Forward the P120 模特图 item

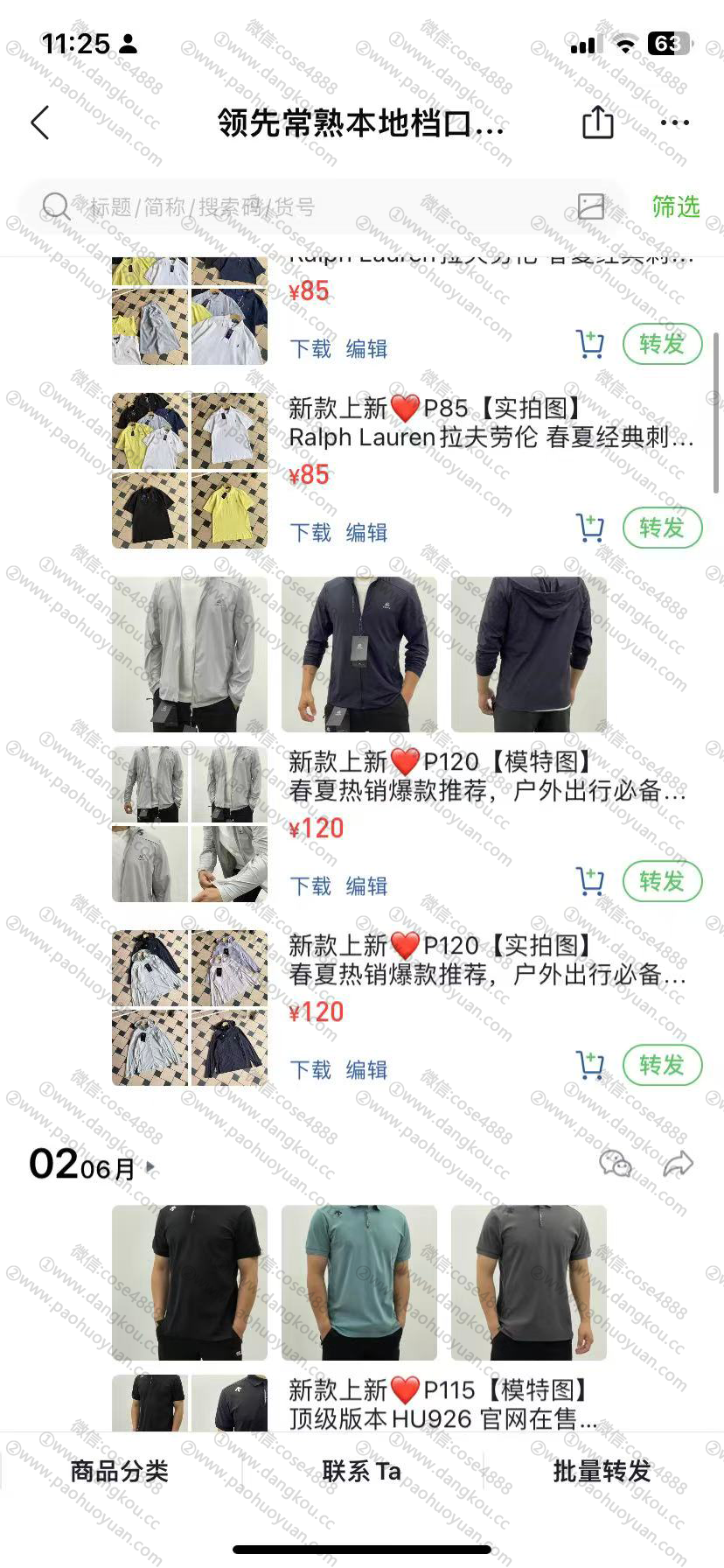[x=662, y=881]
